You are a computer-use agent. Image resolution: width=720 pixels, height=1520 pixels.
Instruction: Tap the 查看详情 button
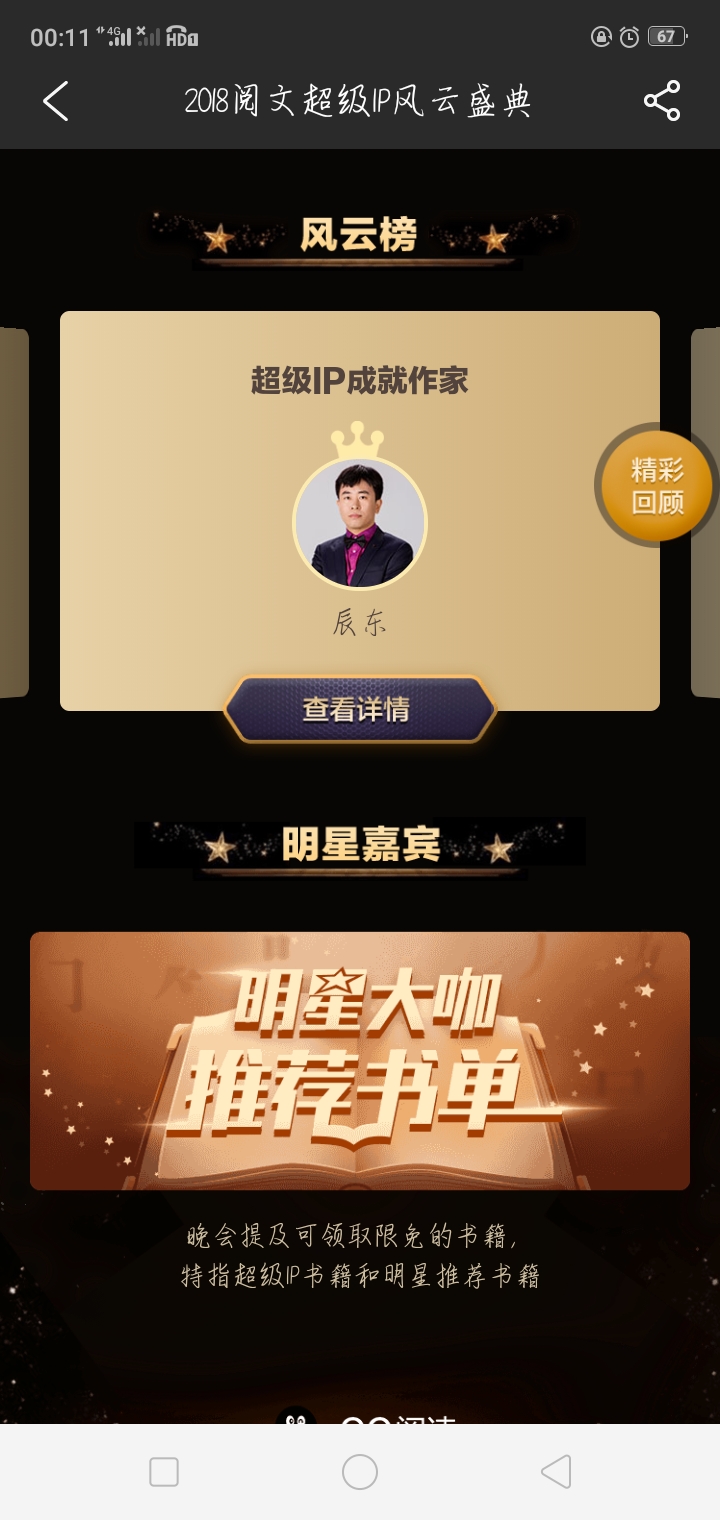[x=359, y=710]
